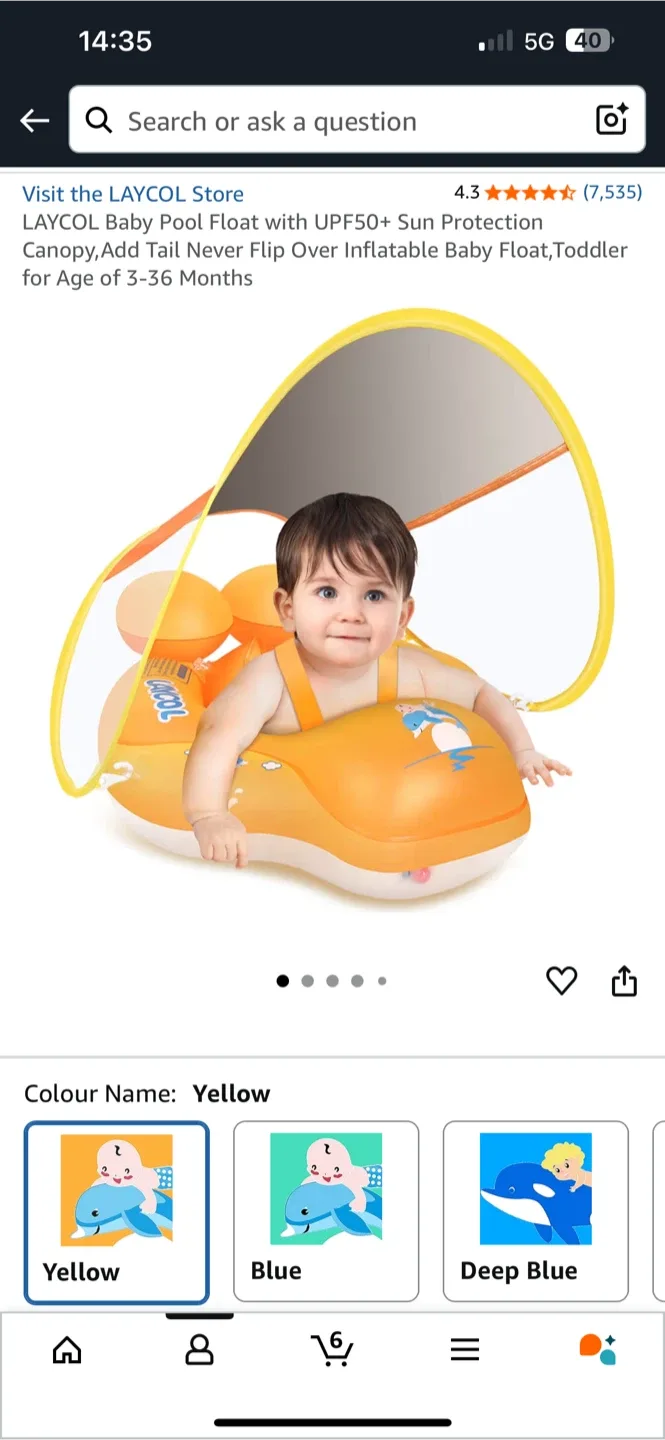Open camera search in the search bar

pyautogui.click(x=611, y=121)
